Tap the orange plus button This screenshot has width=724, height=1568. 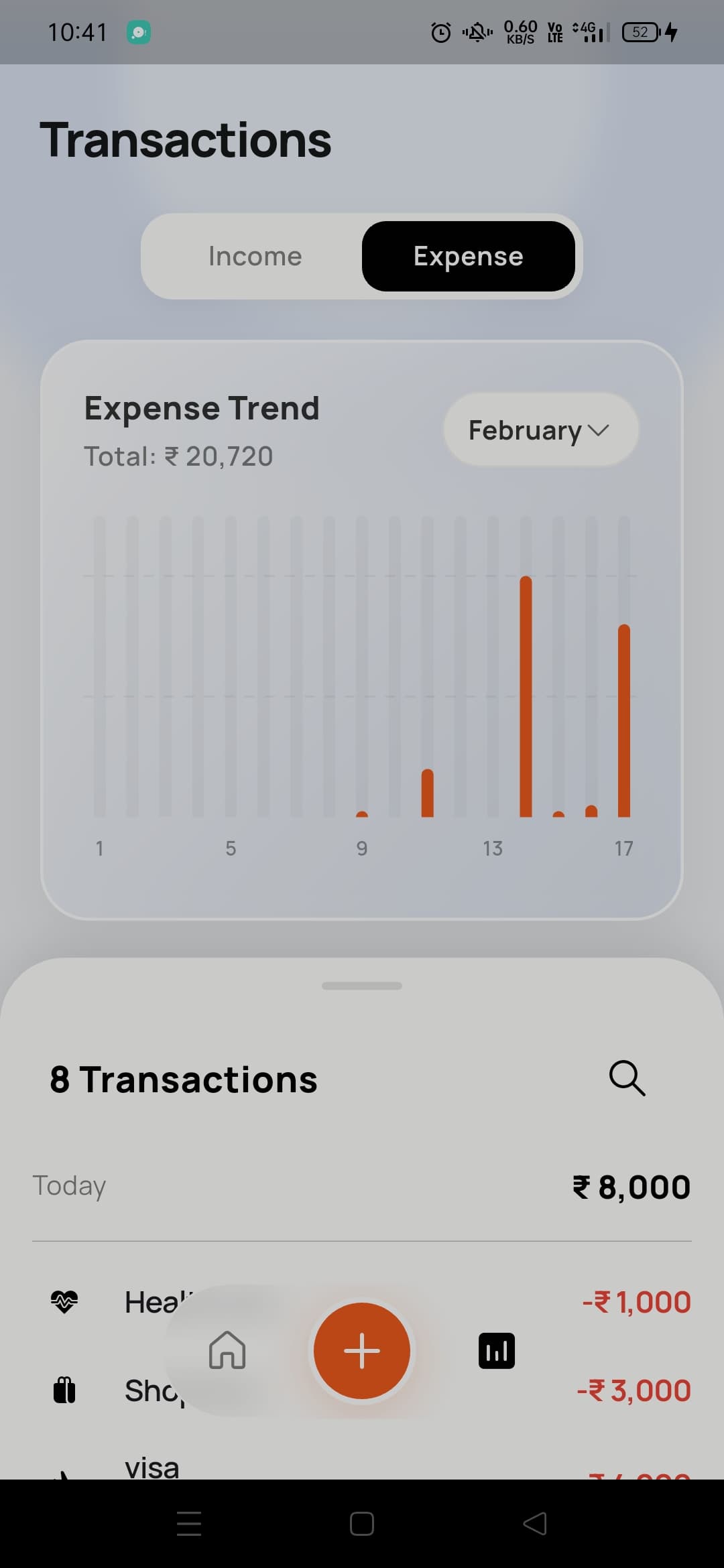click(x=362, y=1350)
